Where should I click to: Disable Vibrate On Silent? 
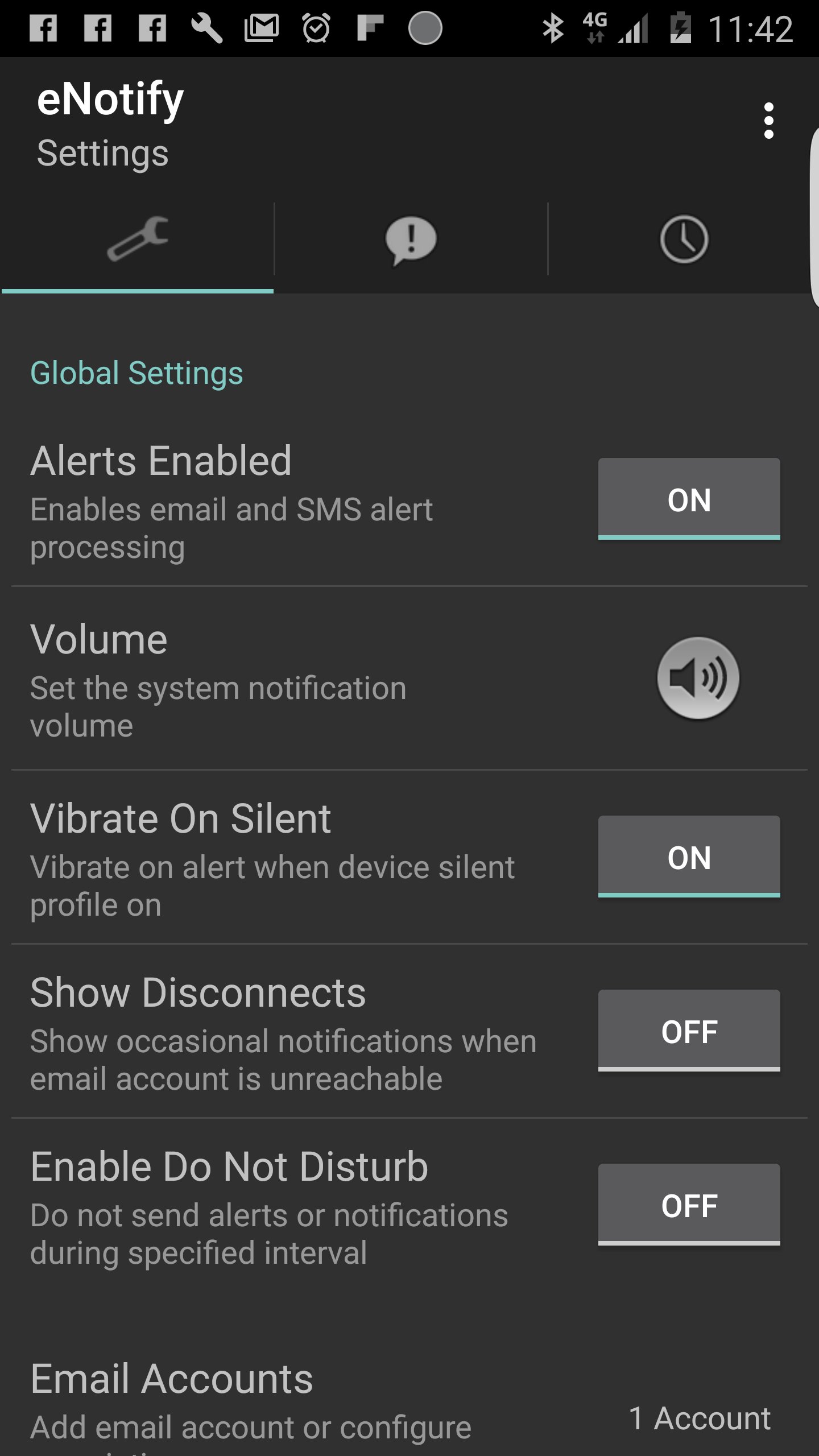(x=689, y=857)
